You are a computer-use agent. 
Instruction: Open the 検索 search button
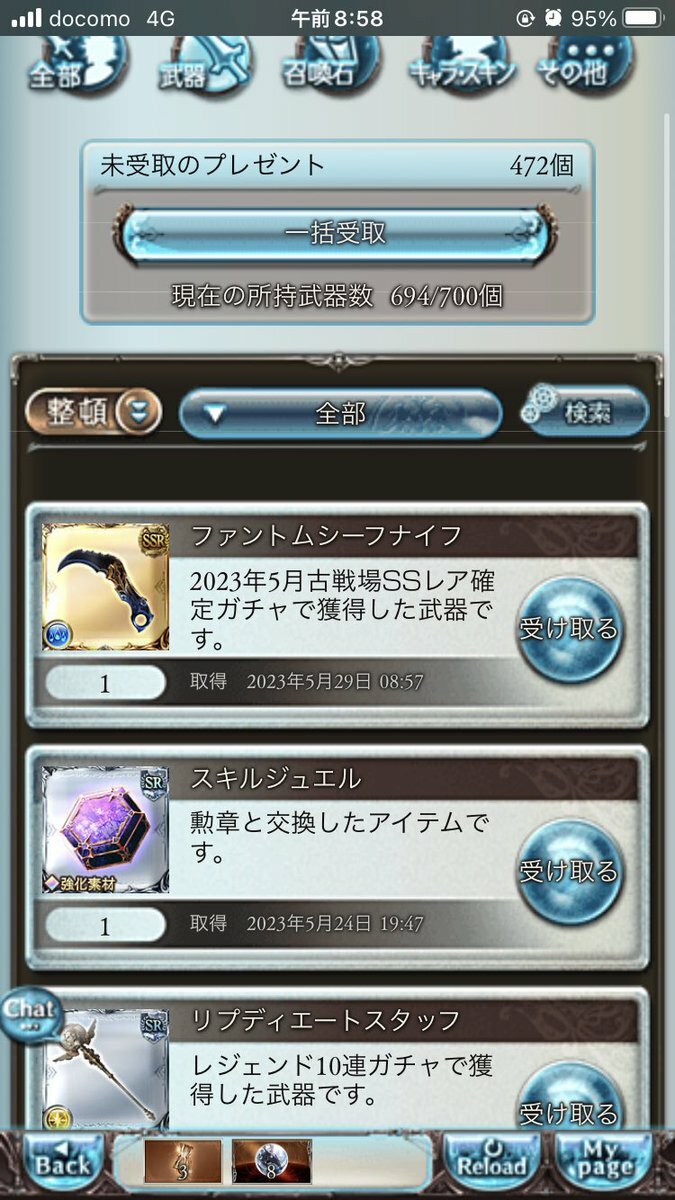[x=584, y=411]
